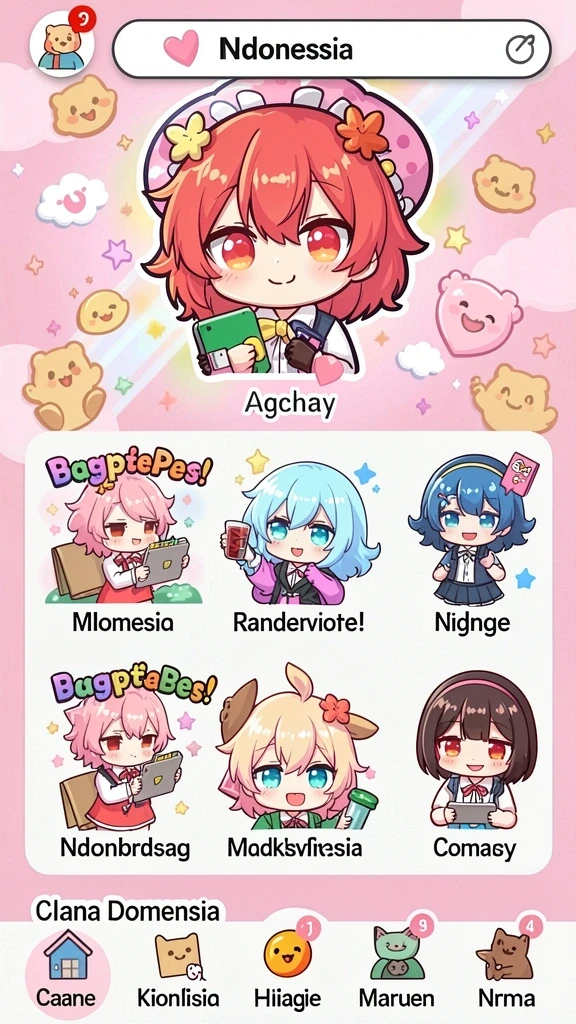
Task: Switch to the Hiiagie emoji tab
Action: coord(287,970)
